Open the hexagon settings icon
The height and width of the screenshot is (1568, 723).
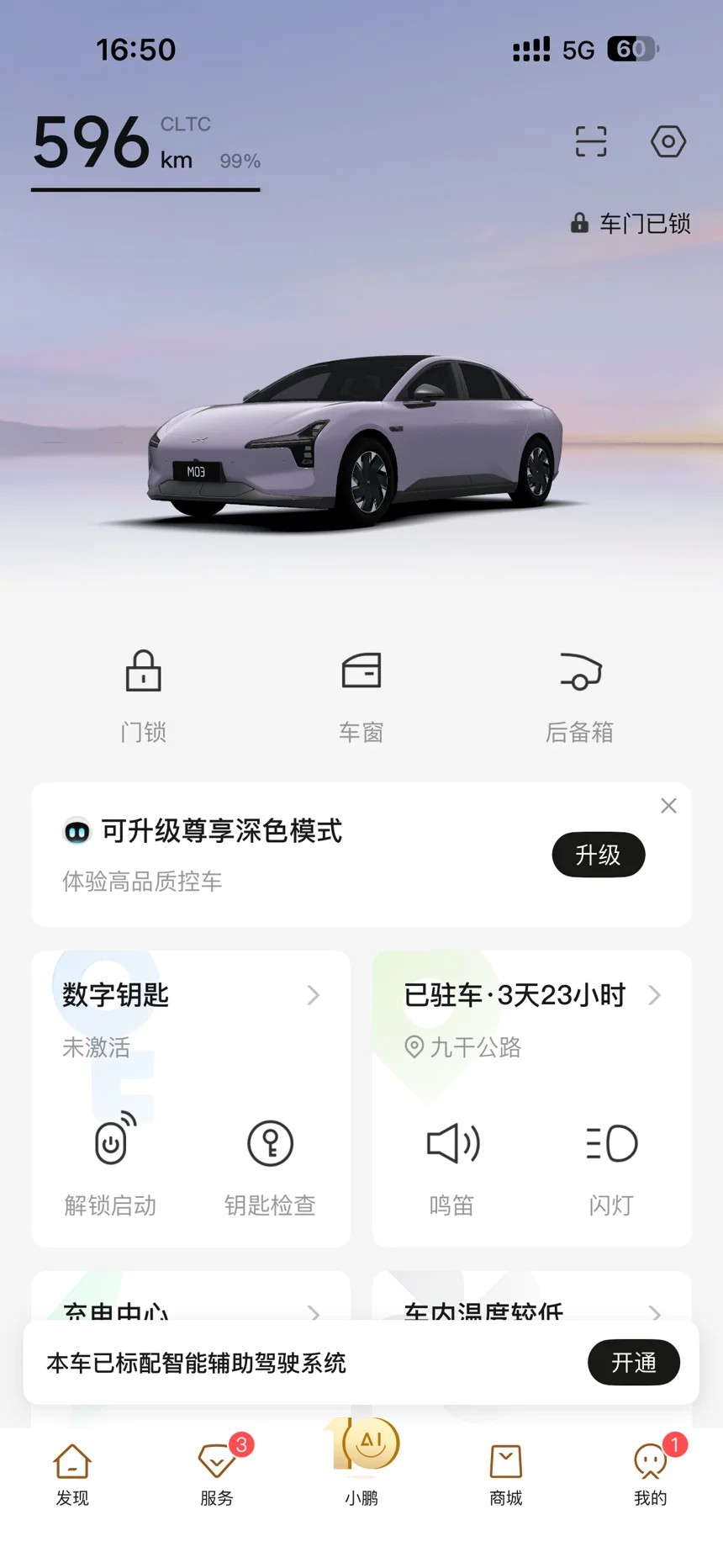click(x=668, y=141)
